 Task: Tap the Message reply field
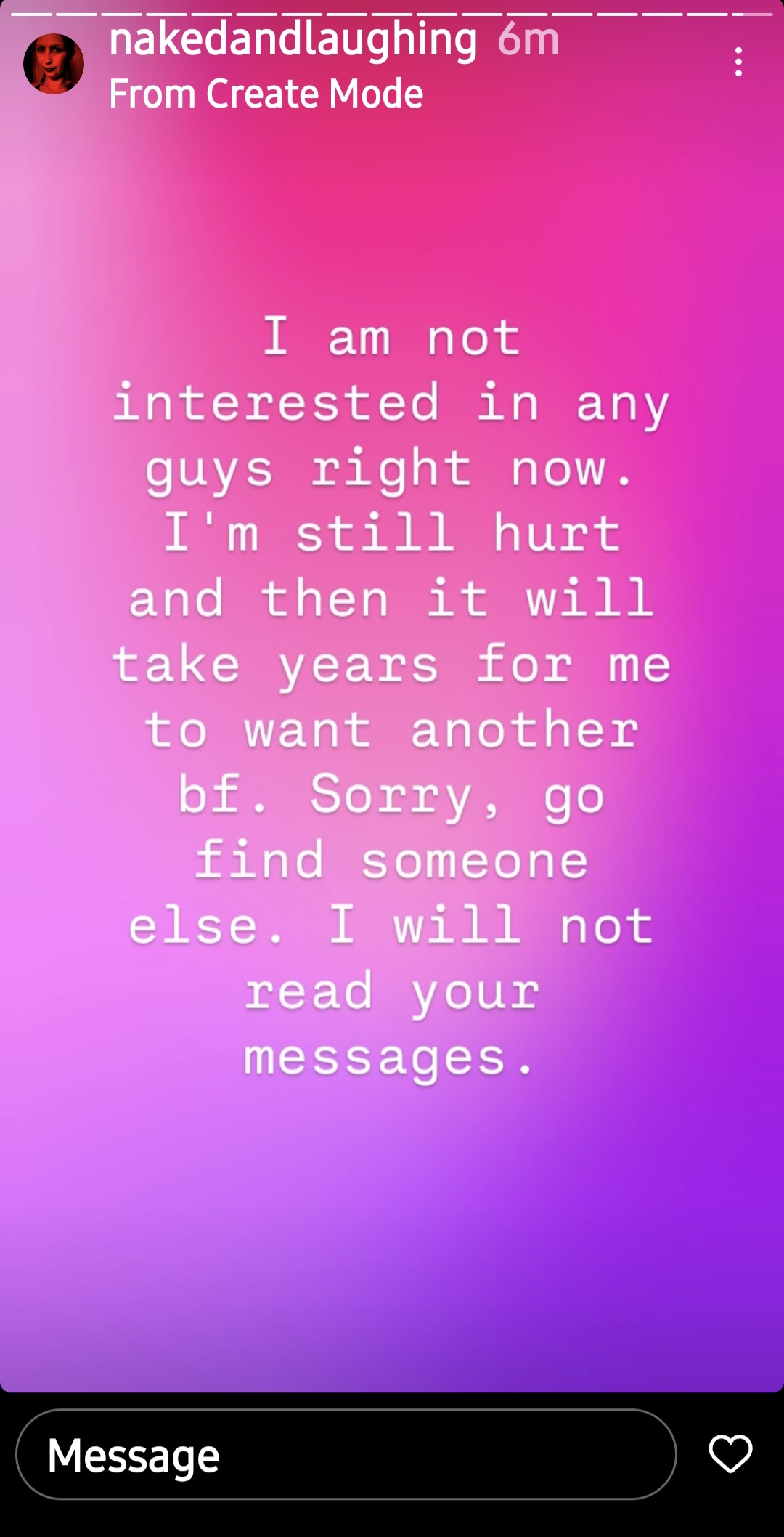tap(346, 1454)
